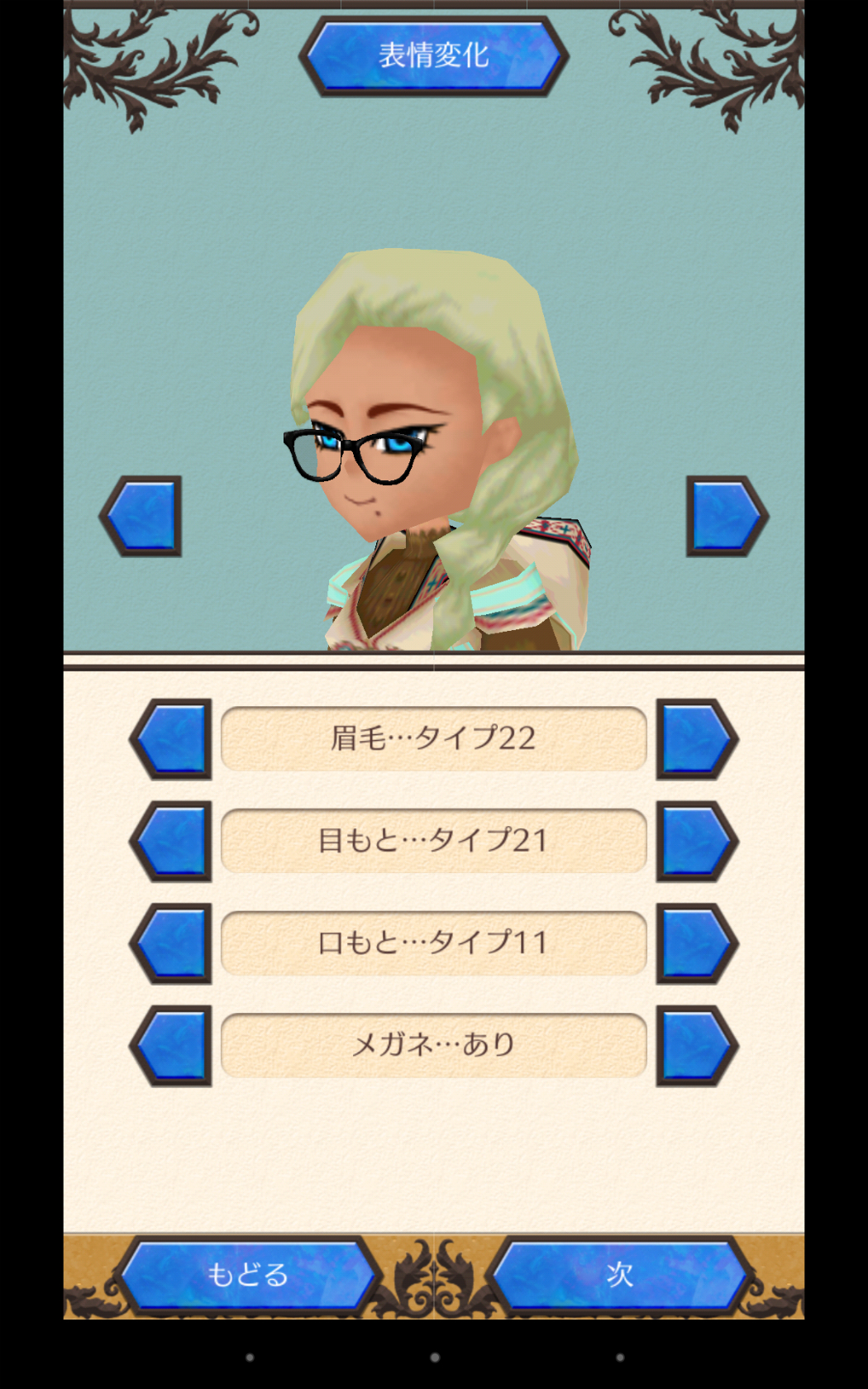The image size is (868, 1389).
Task: Tap left arrow beside メガネ option
Action: coord(171,1046)
